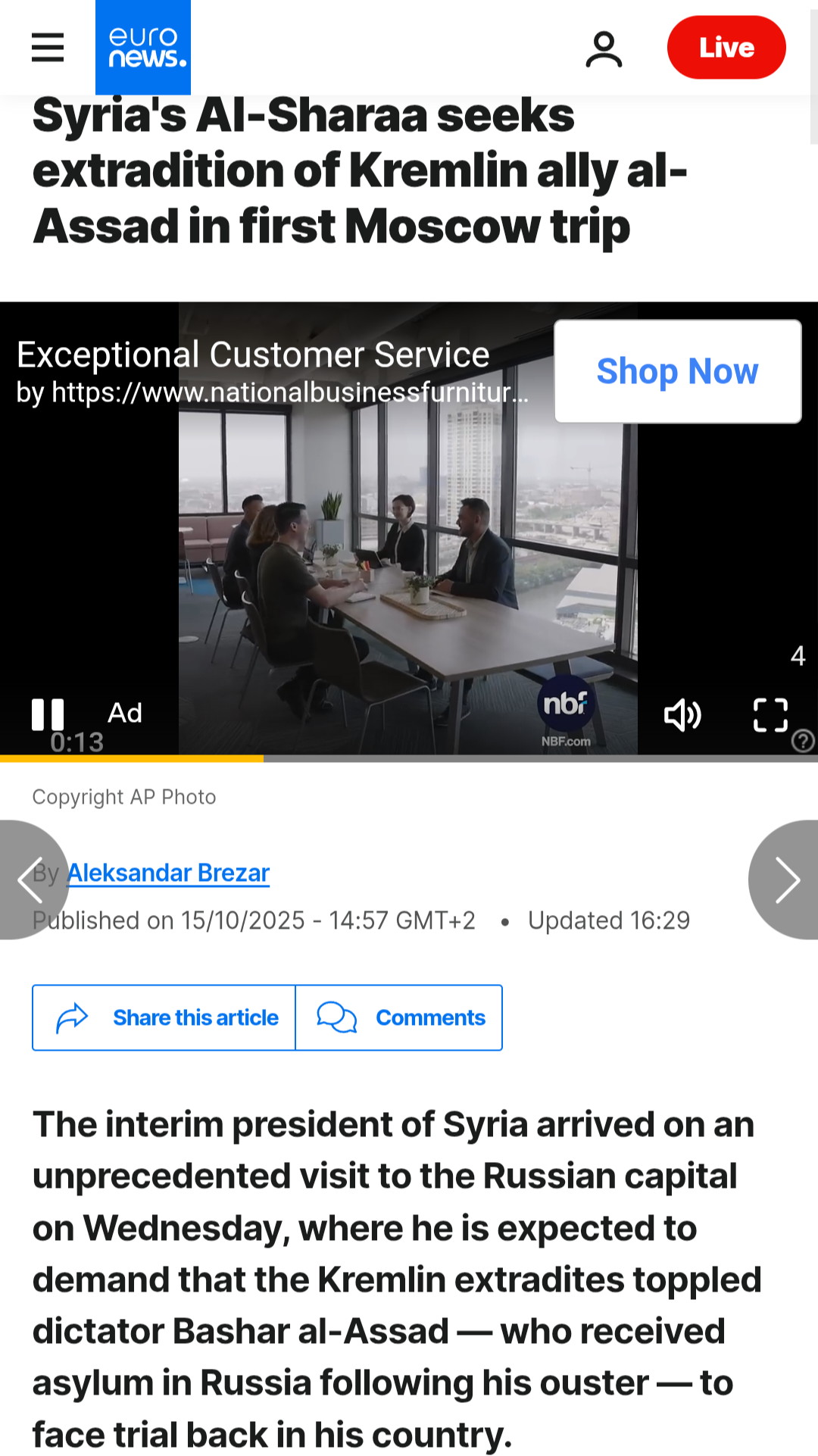This screenshot has height=1456, width=818.
Task: Mute the video ad sound
Action: pyautogui.click(x=682, y=714)
